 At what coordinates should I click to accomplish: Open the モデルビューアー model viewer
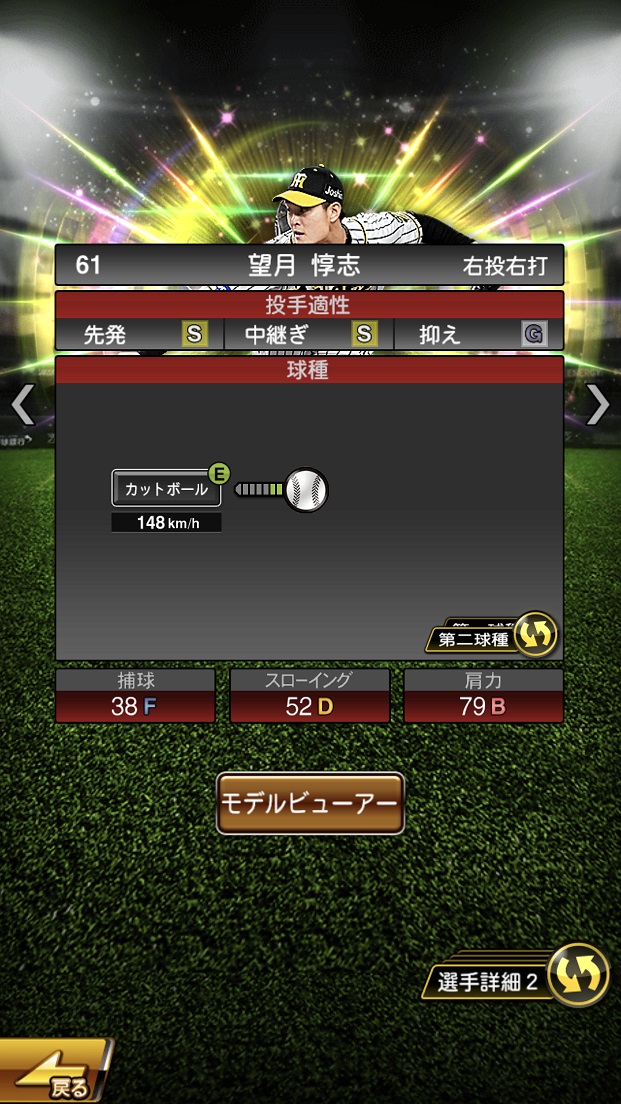coord(310,803)
